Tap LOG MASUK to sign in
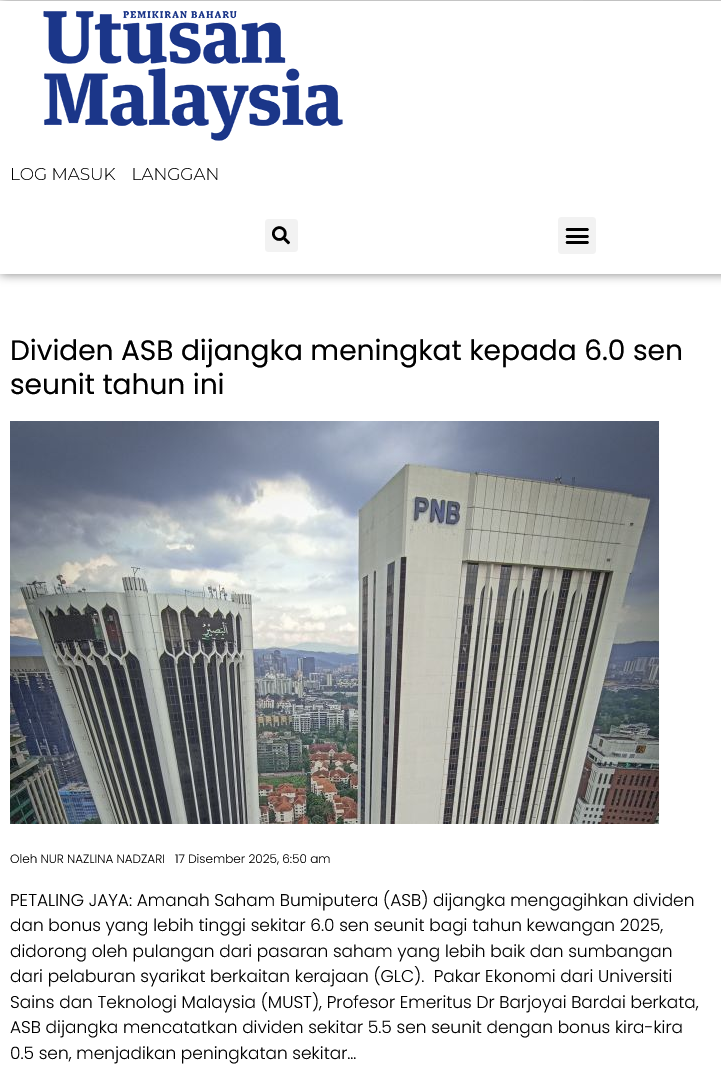 [x=63, y=174]
